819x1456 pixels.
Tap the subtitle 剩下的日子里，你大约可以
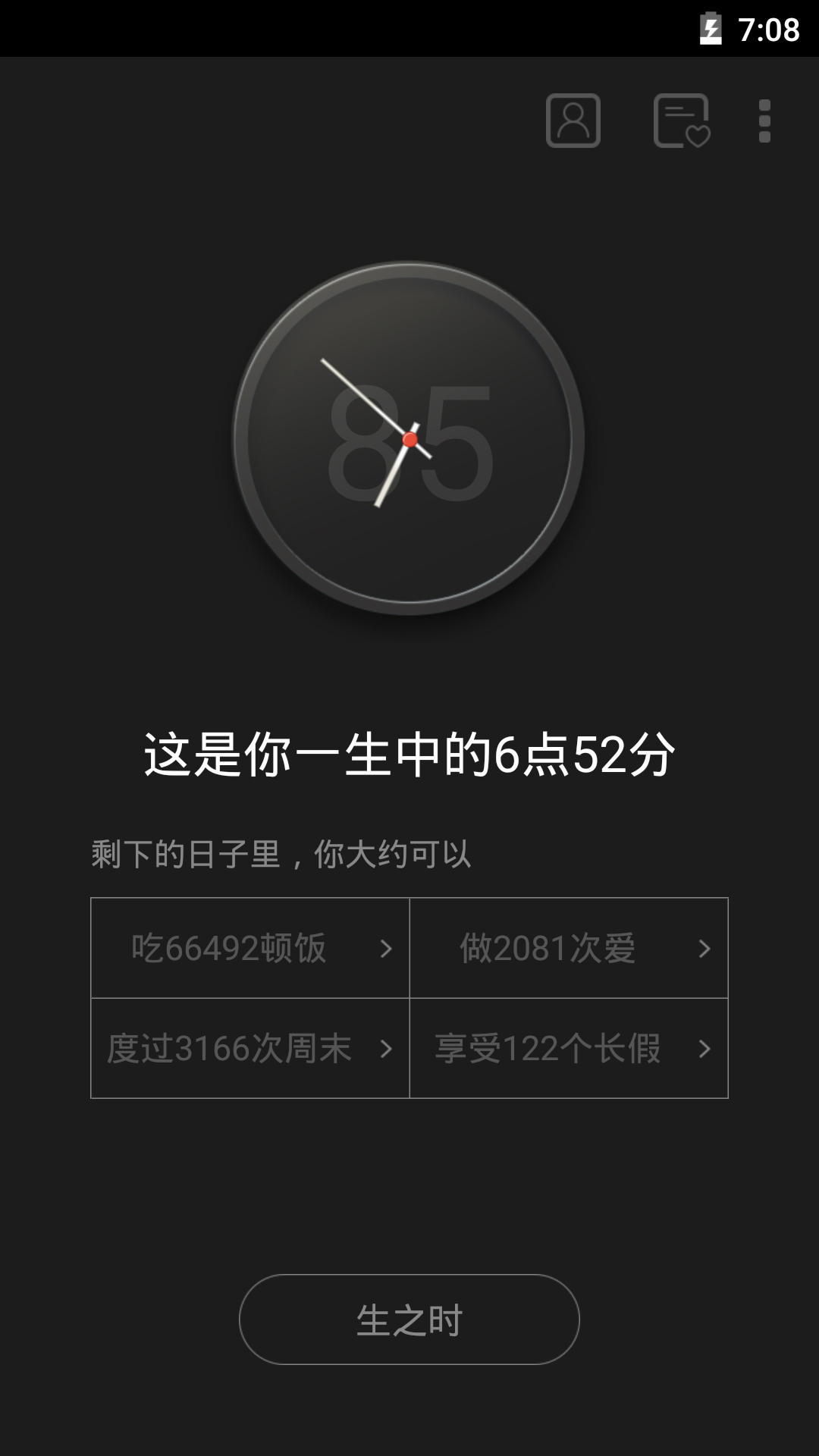[x=282, y=851]
